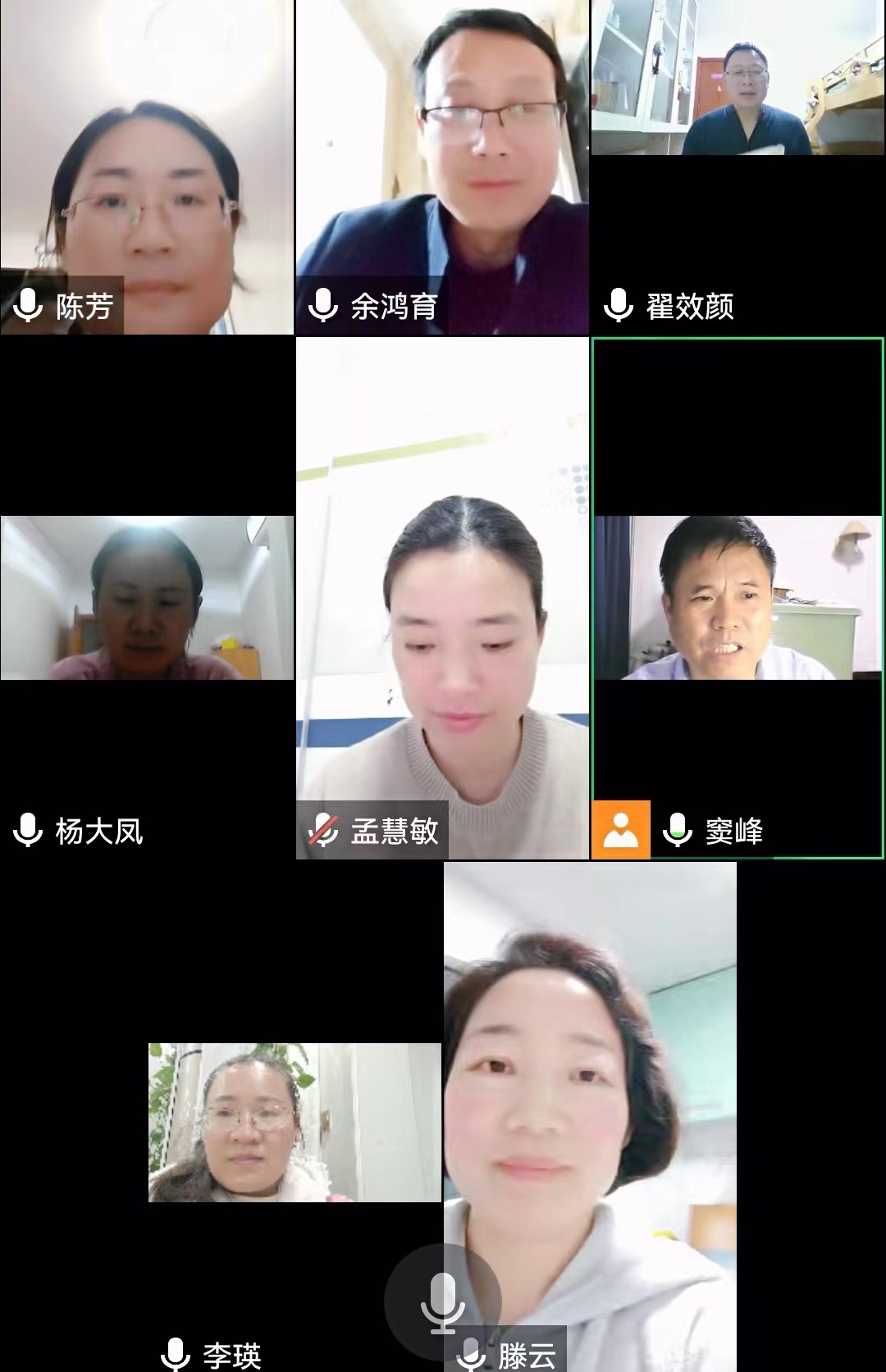Open 陈芳's video tile
This screenshot has width=886, height=1372.
coord(147,167)
